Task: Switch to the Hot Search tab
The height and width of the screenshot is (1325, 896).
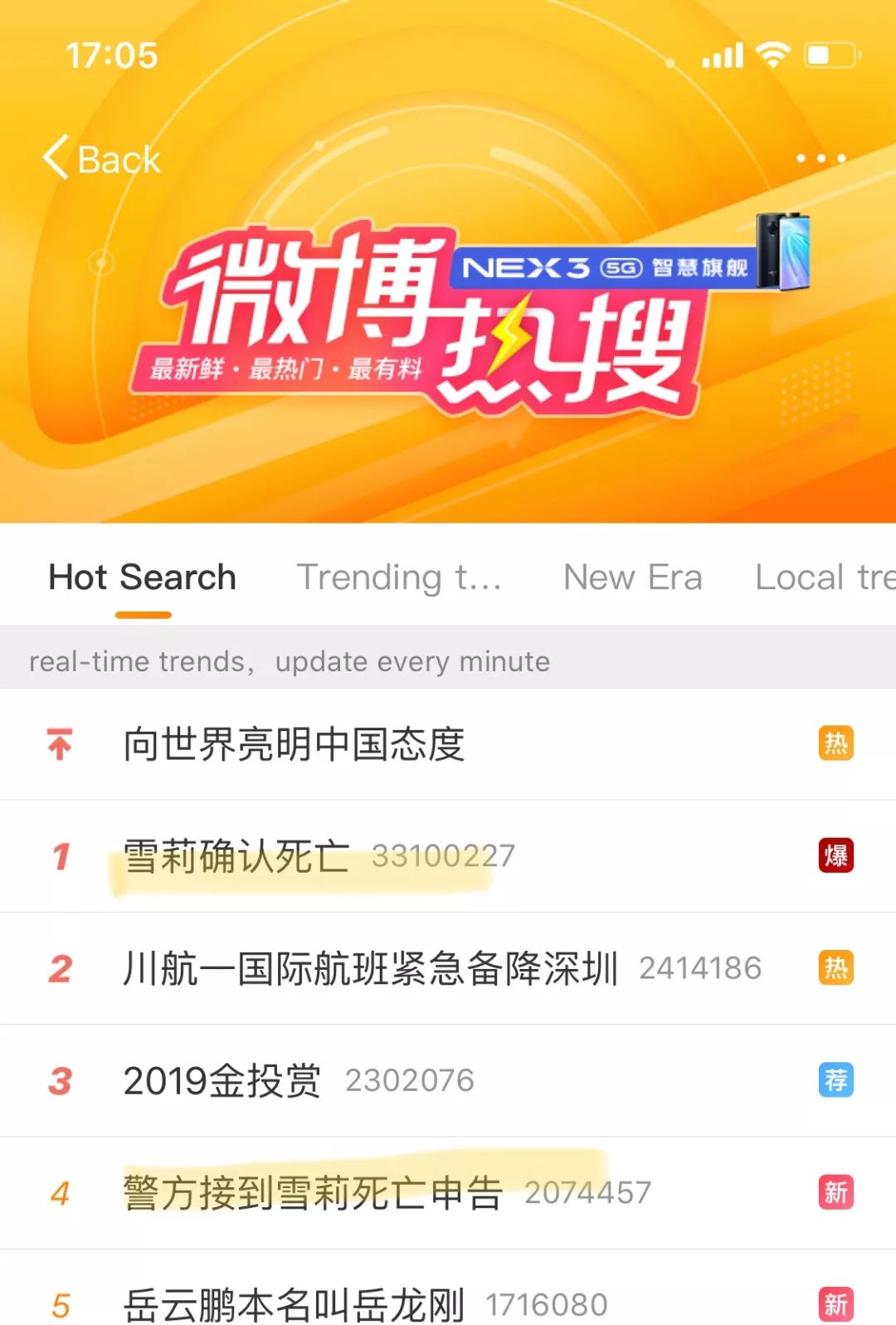Action: [141, 577]
